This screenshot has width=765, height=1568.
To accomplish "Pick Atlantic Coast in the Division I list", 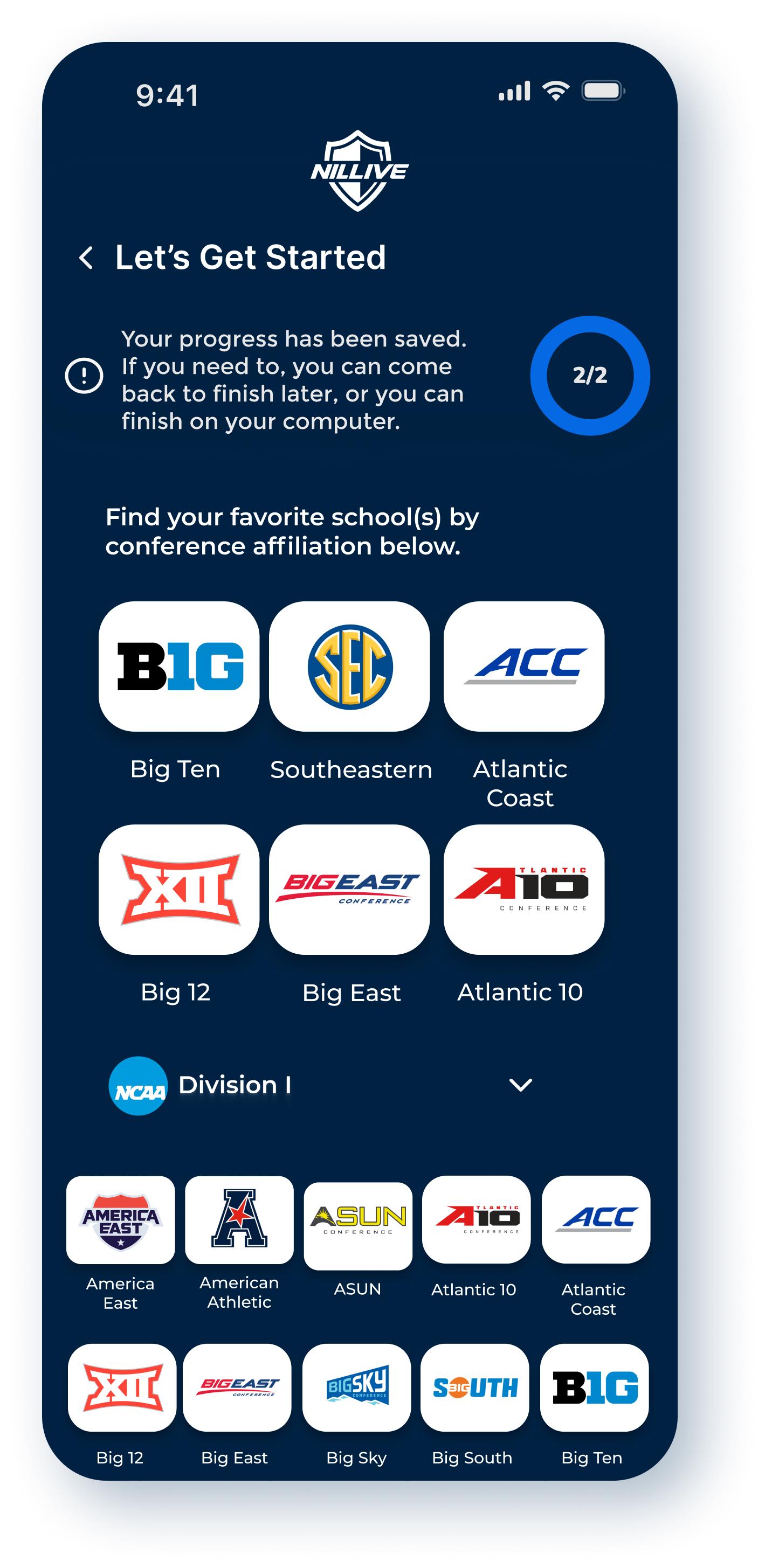I will pos(596,1220).
